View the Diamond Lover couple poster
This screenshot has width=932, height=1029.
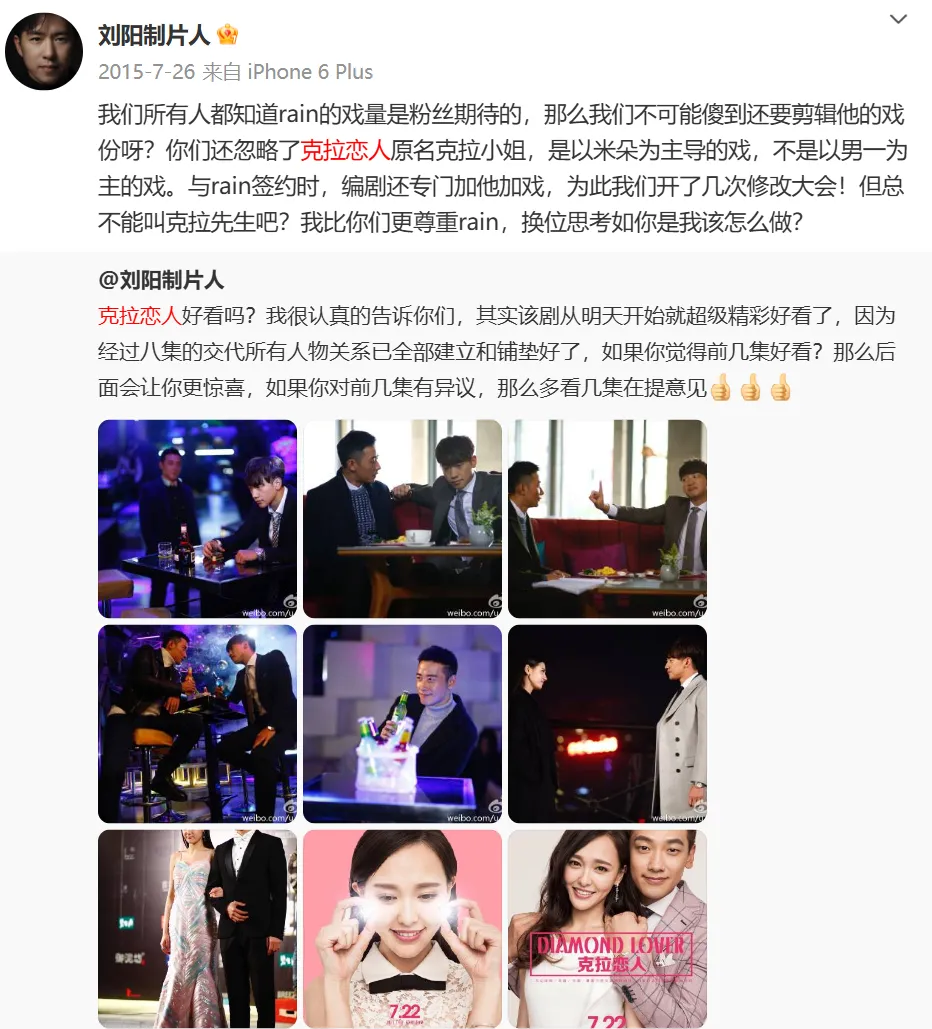tap(607, 928)
